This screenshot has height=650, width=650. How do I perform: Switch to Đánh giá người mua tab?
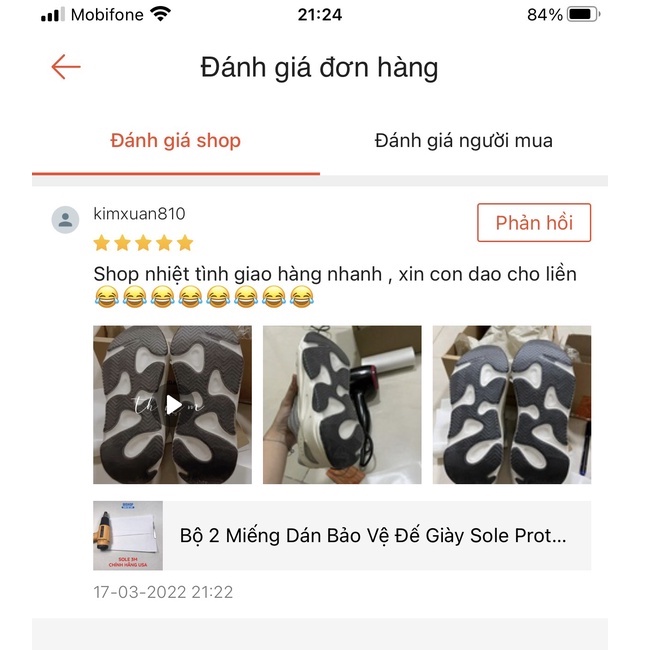click(463, 140)
